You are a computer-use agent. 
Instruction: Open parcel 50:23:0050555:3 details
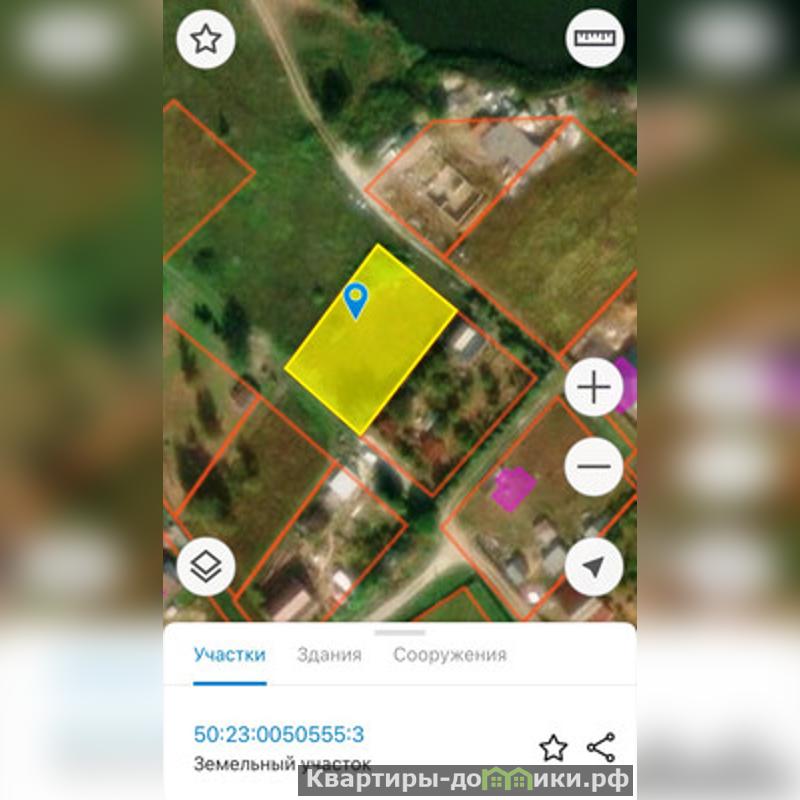279,735
